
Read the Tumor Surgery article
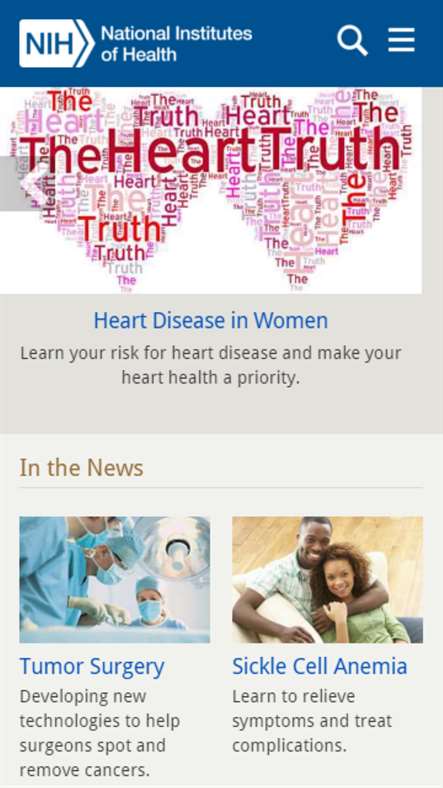(92, 667)
